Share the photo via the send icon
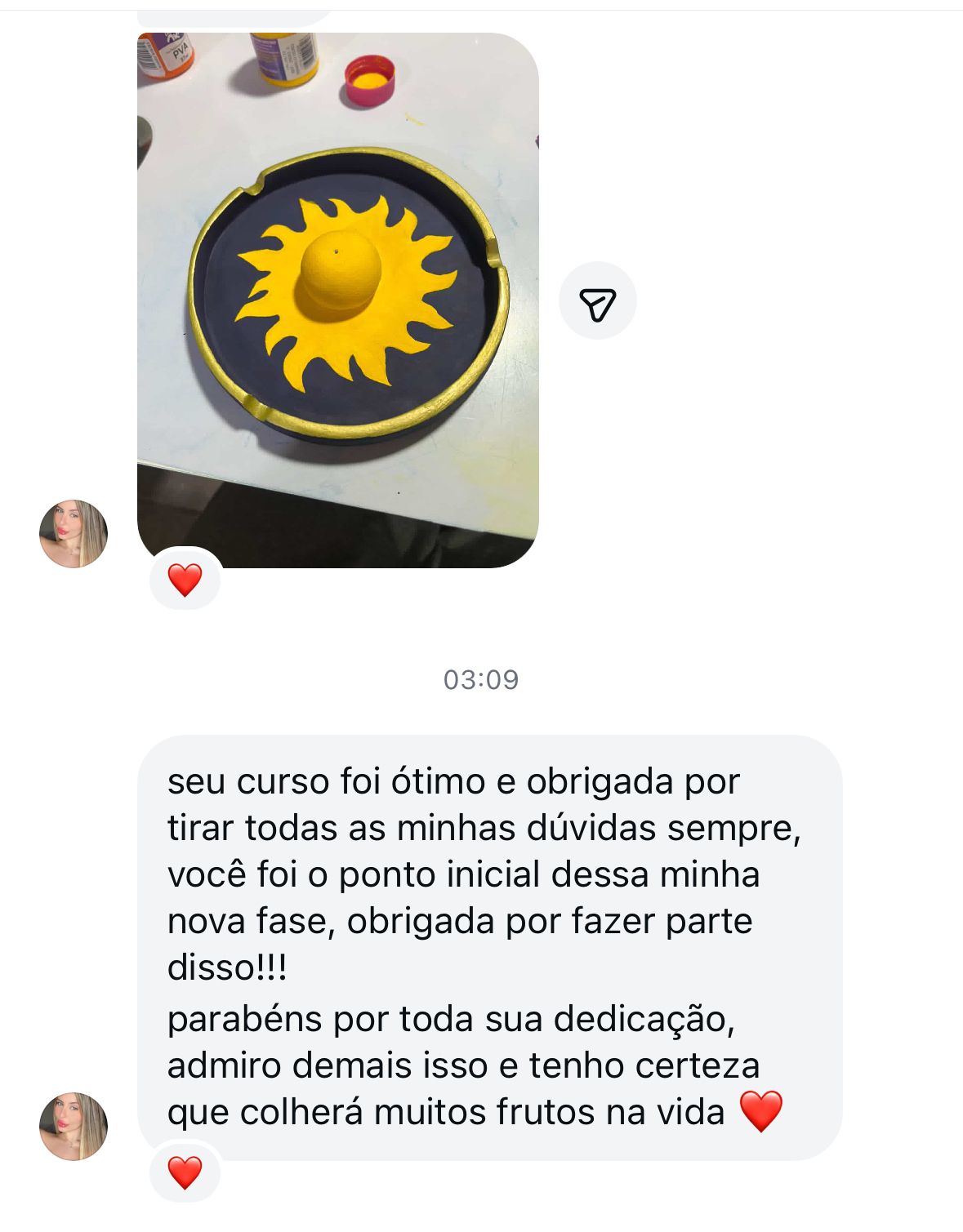The image size is (963, 1232). 597,301
